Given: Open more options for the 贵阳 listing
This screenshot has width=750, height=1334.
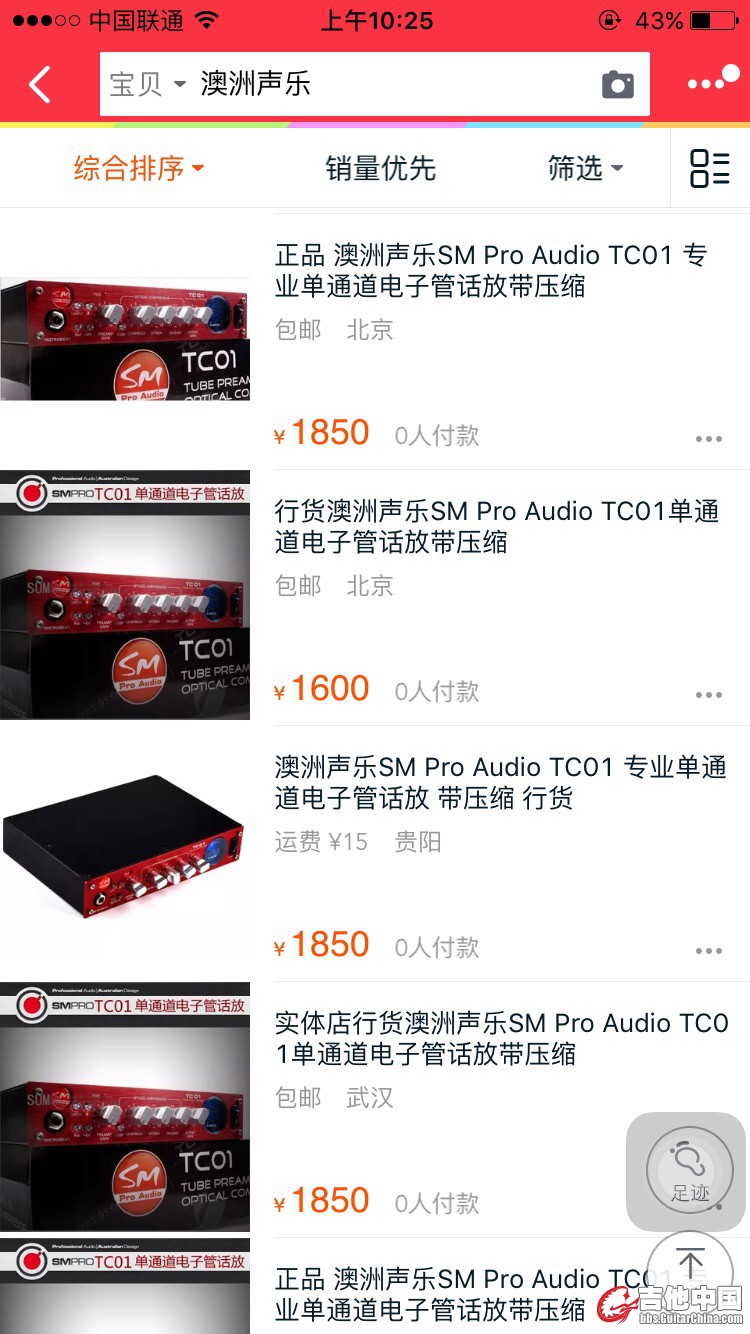Looking at the screenshot, I should (708, 951).
